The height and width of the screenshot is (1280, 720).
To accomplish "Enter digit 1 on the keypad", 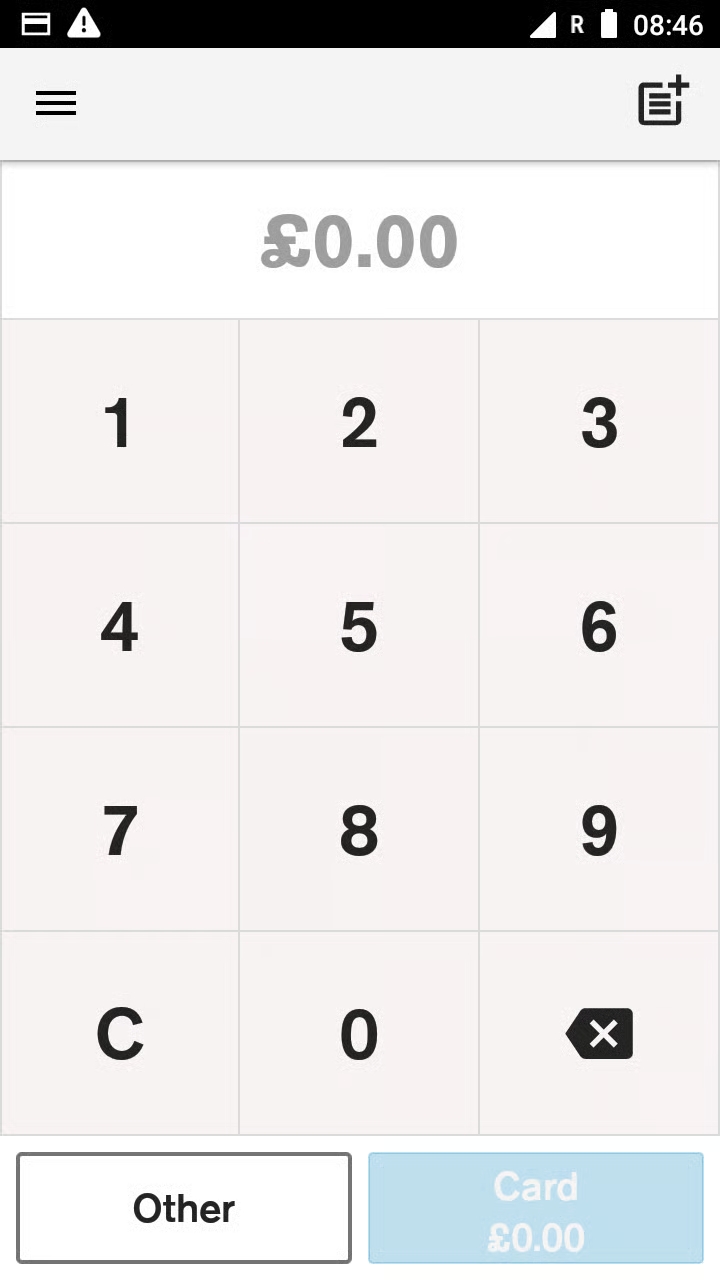I will coord(119,422).
